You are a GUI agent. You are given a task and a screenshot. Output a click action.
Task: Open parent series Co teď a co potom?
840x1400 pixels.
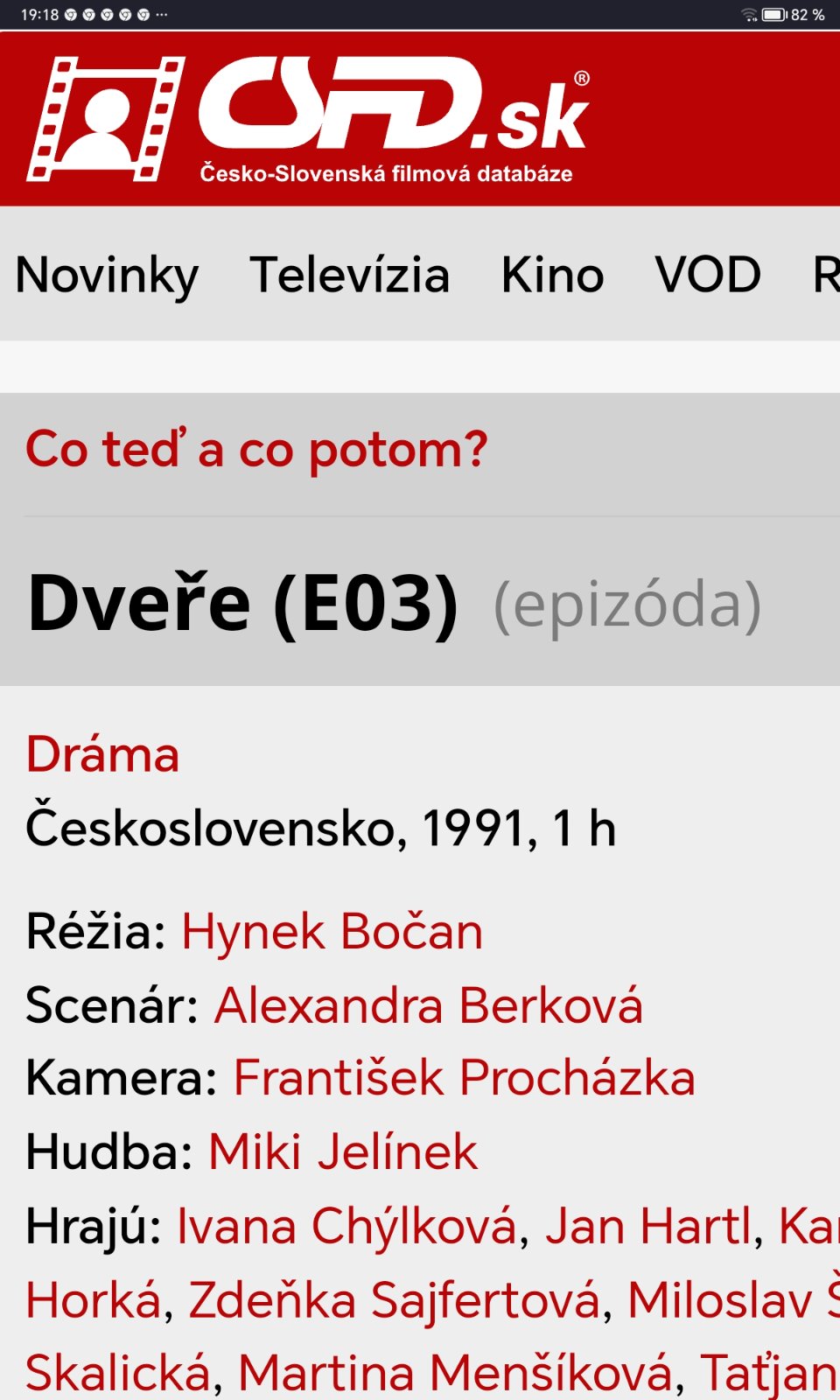point(256,450)
